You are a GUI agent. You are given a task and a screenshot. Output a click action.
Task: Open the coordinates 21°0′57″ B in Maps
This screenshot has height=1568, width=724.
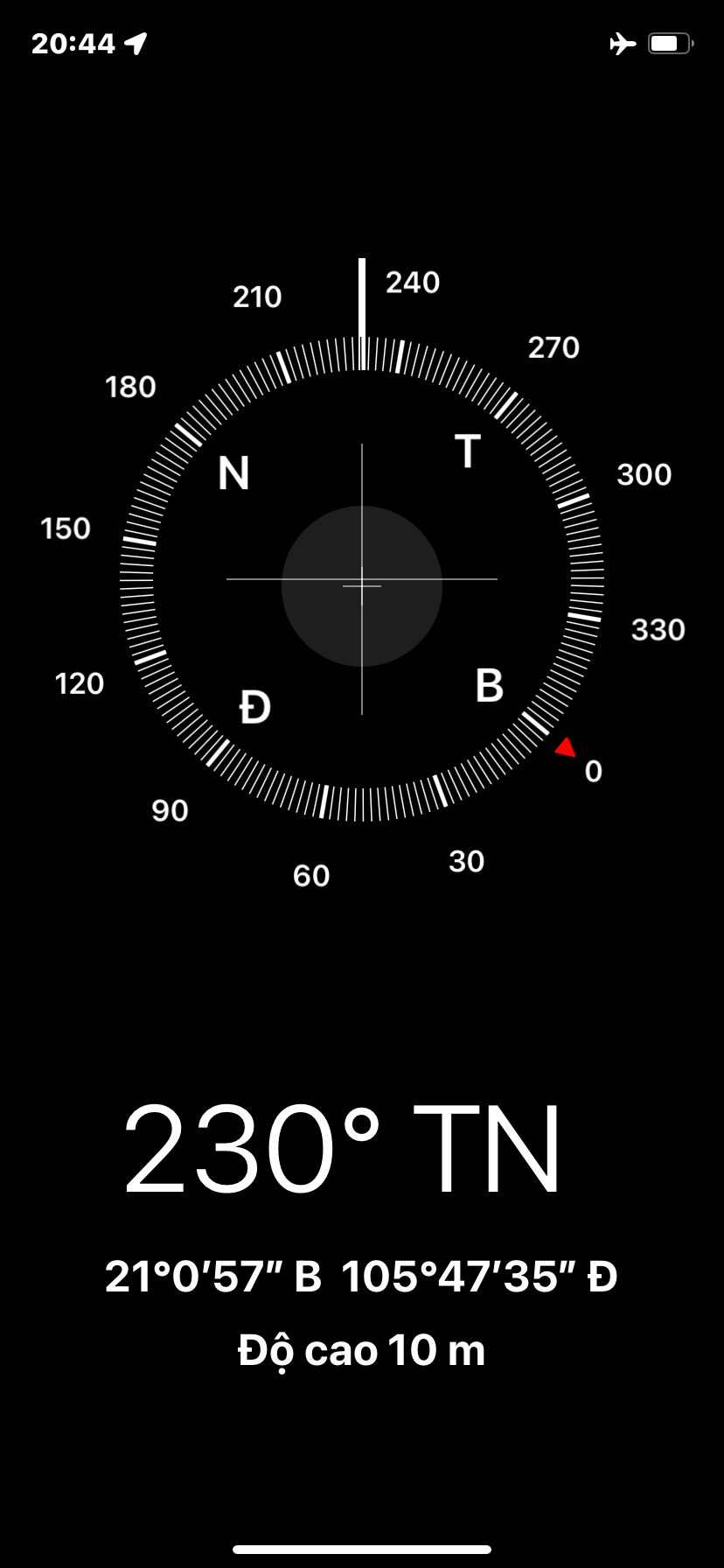pyautogui.click(x=213, y=1277)
